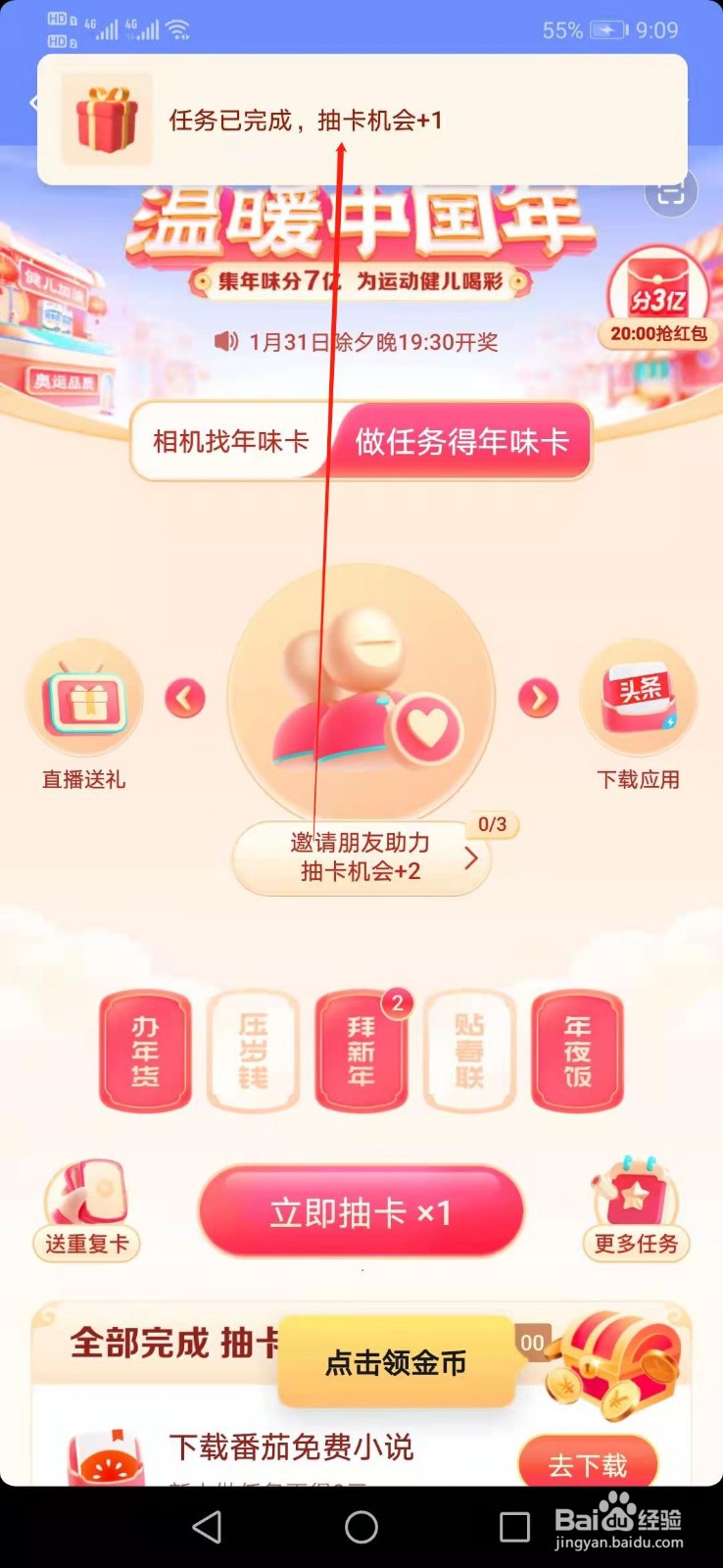Open the 拜新年 card with badge 2
Screen dimensions: 723x1568
(x=361, y=1053)
